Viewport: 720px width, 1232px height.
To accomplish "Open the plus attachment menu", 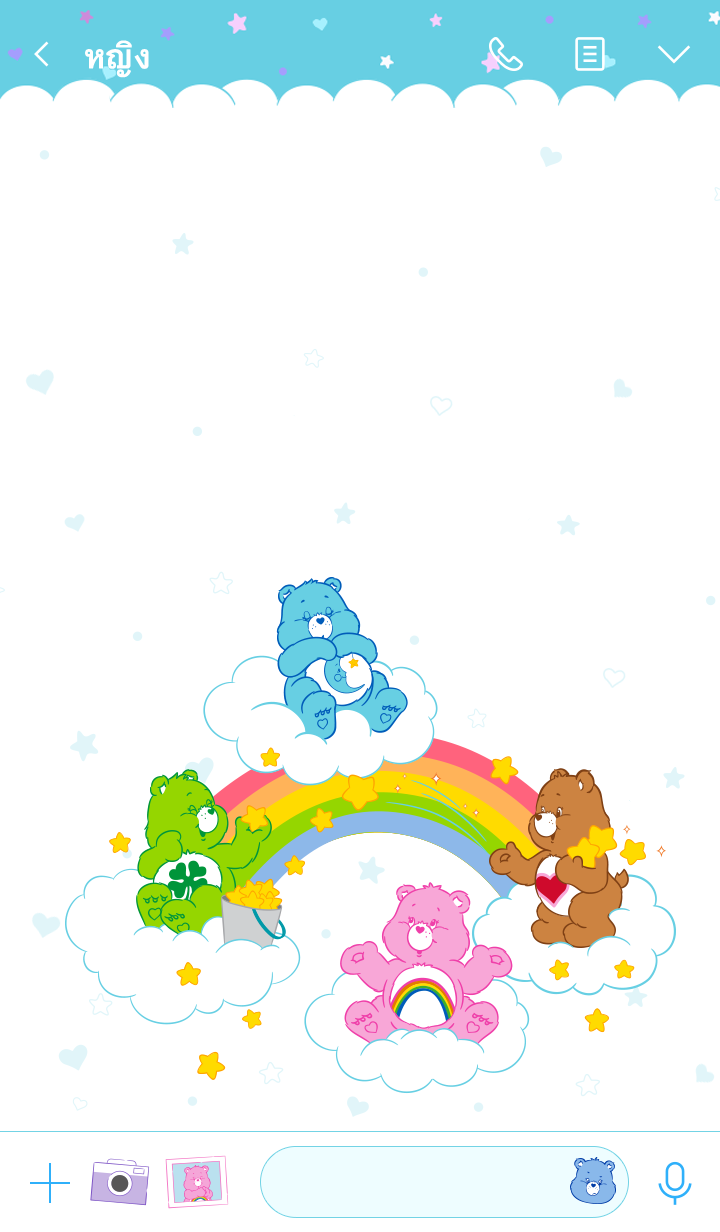I will (50, 1183).
